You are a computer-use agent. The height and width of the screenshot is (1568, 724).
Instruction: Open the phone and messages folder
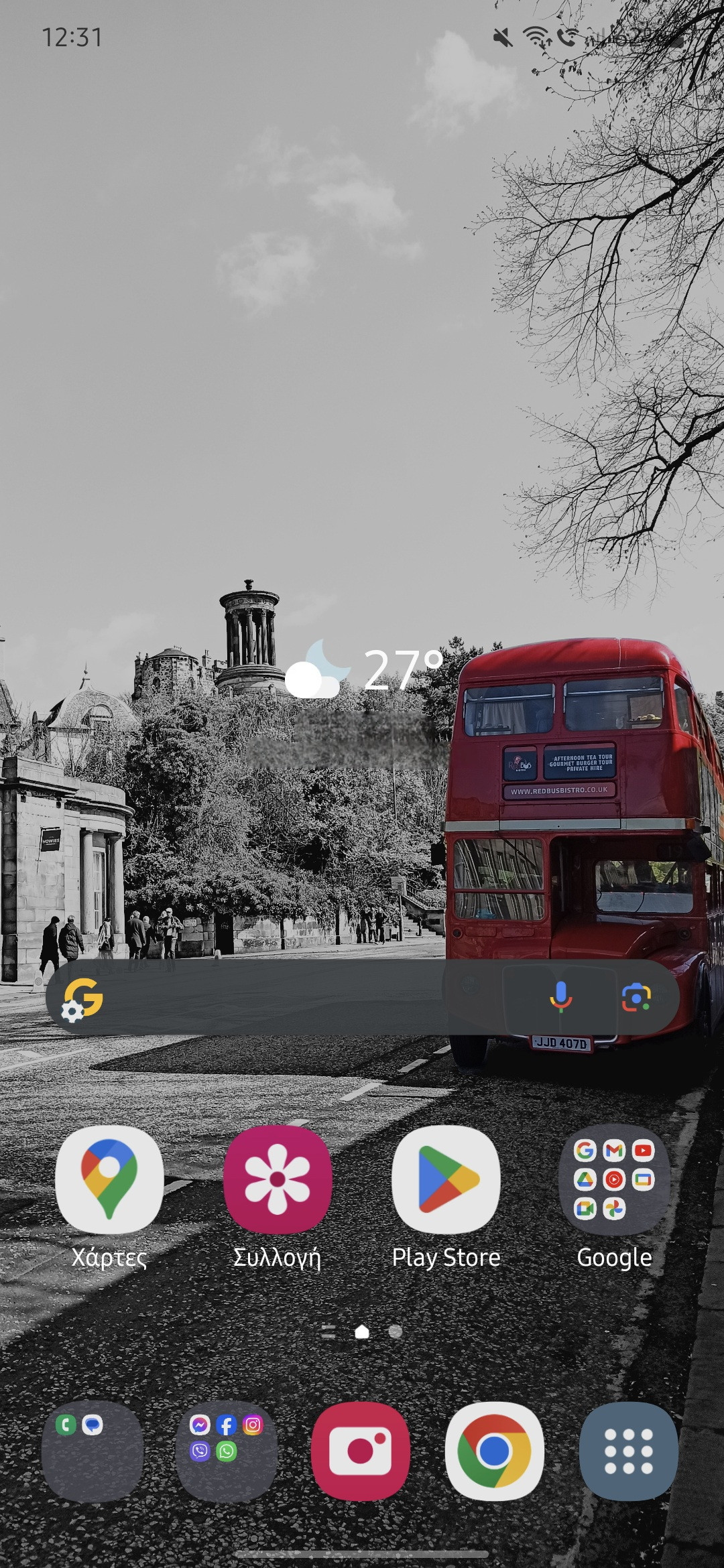tap(93, 1451)
